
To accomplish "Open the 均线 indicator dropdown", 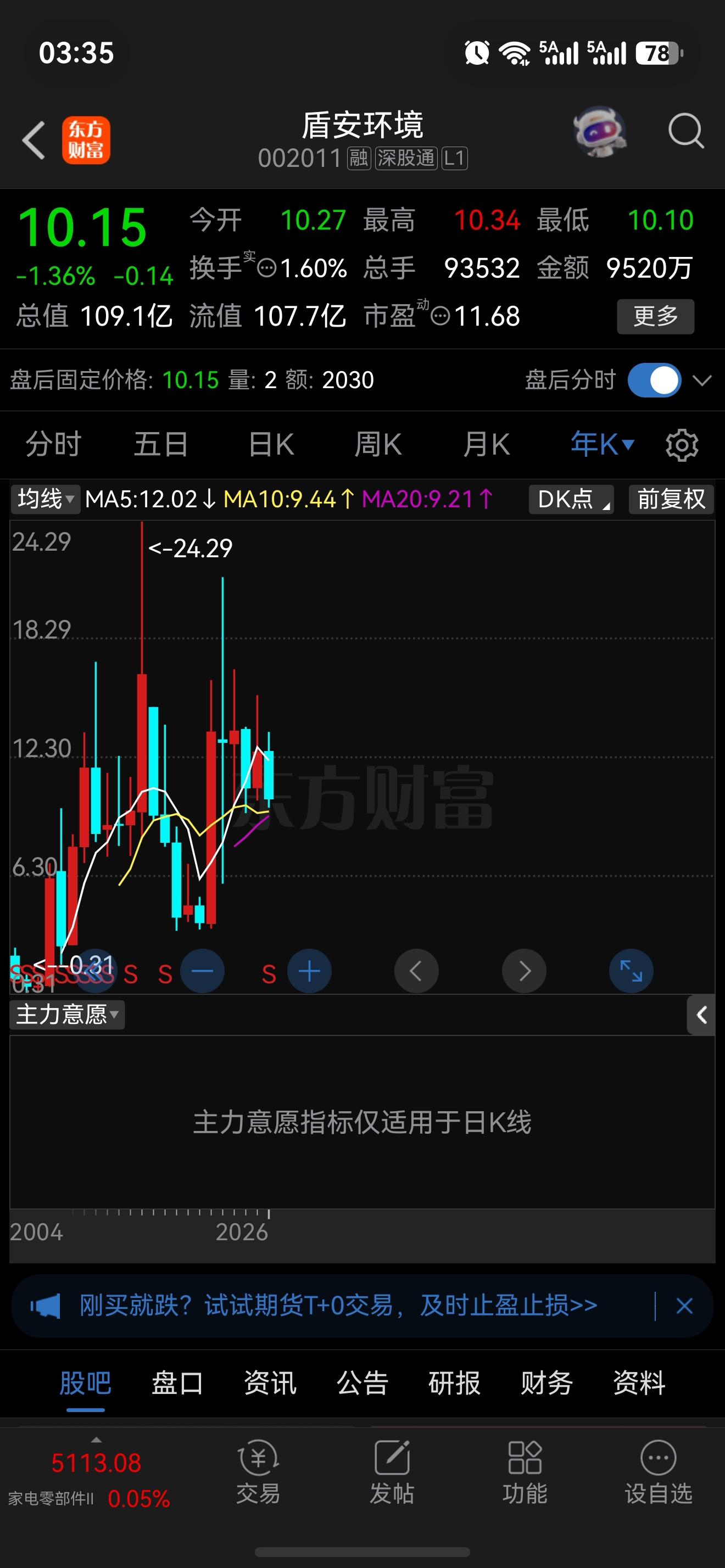I will click(46, 499).
